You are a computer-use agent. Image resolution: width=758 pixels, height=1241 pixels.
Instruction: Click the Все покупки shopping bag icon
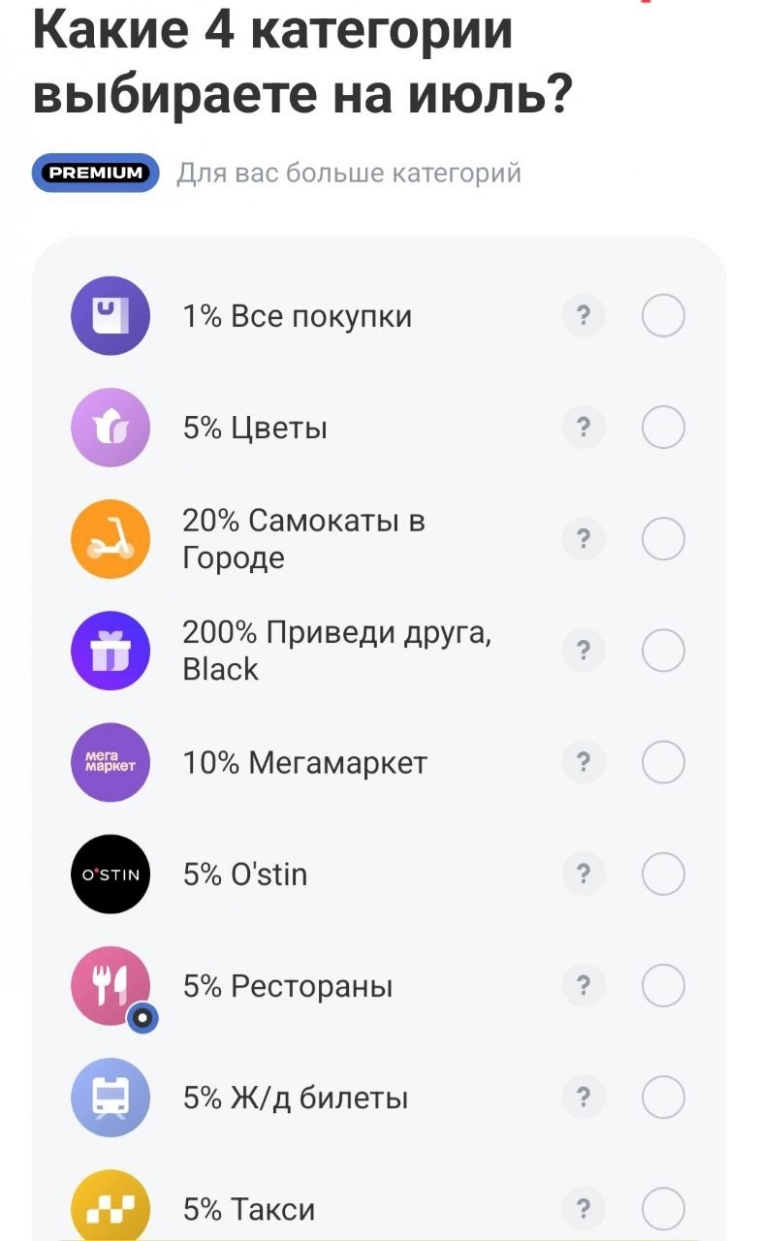click(x=110, y=315)
